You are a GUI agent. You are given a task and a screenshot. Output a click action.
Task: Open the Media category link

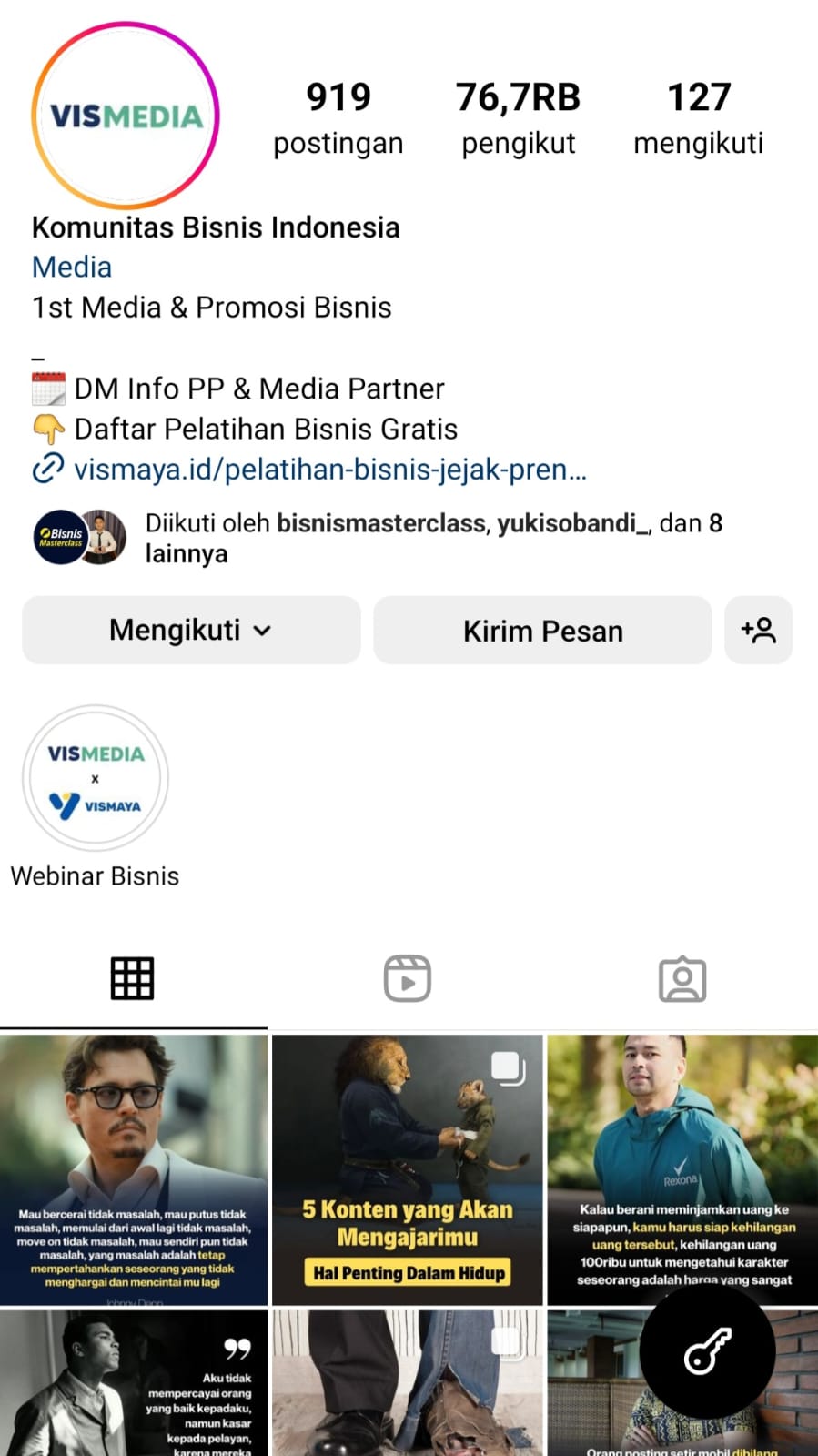(x=72, y=267)
